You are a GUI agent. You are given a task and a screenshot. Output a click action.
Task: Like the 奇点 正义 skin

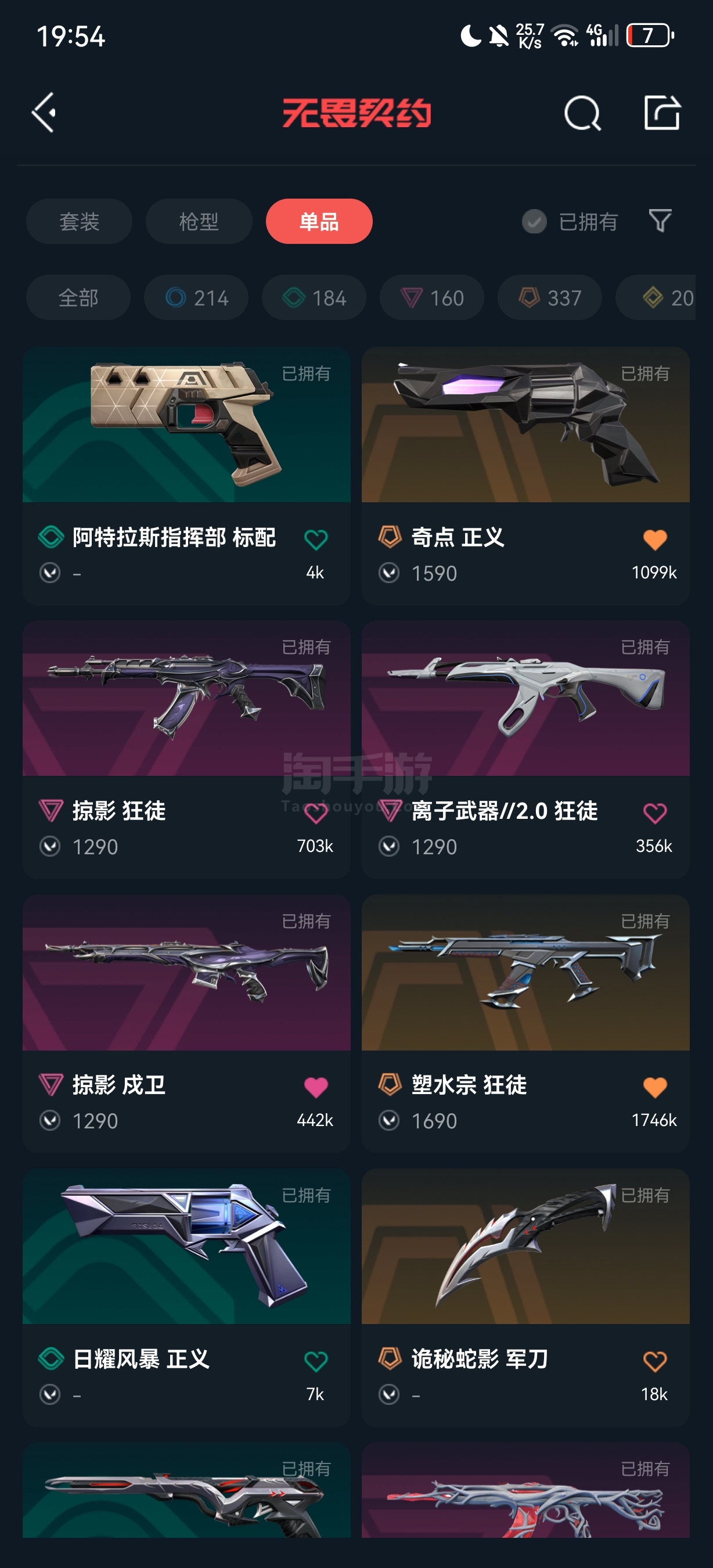[655, 540]
